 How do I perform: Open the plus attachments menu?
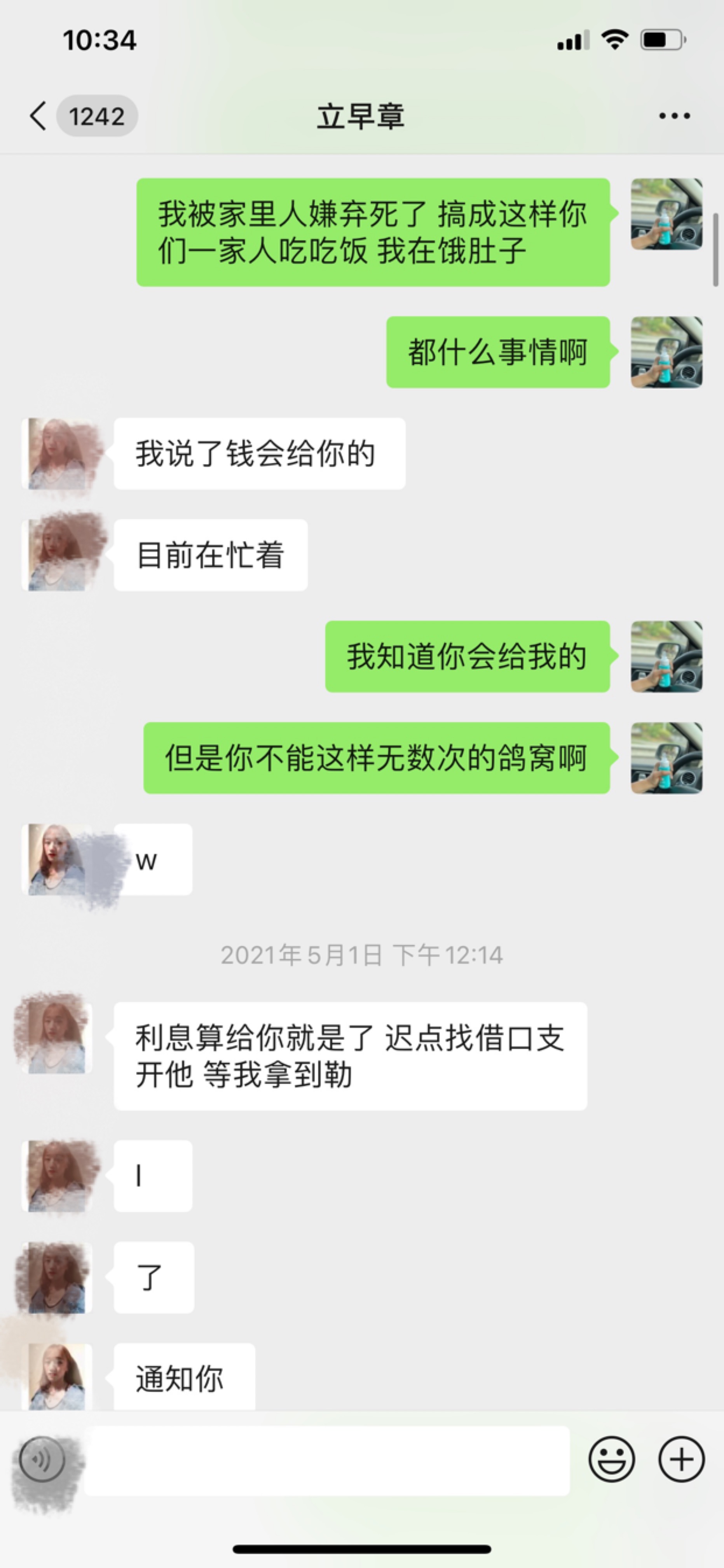[x=681, y=1459]
